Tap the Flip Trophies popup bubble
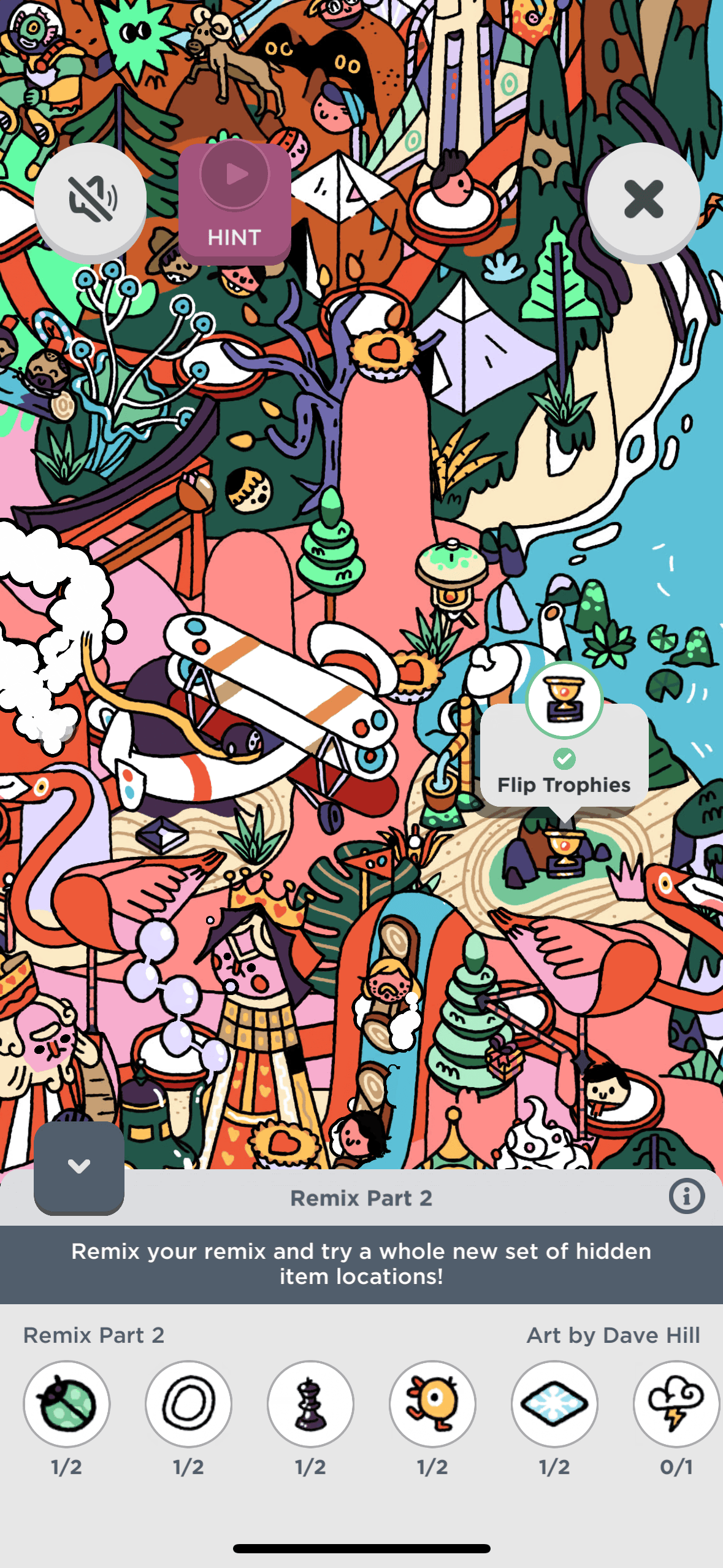This screenshot has height=1568, width=723. [x=564, y=761]
